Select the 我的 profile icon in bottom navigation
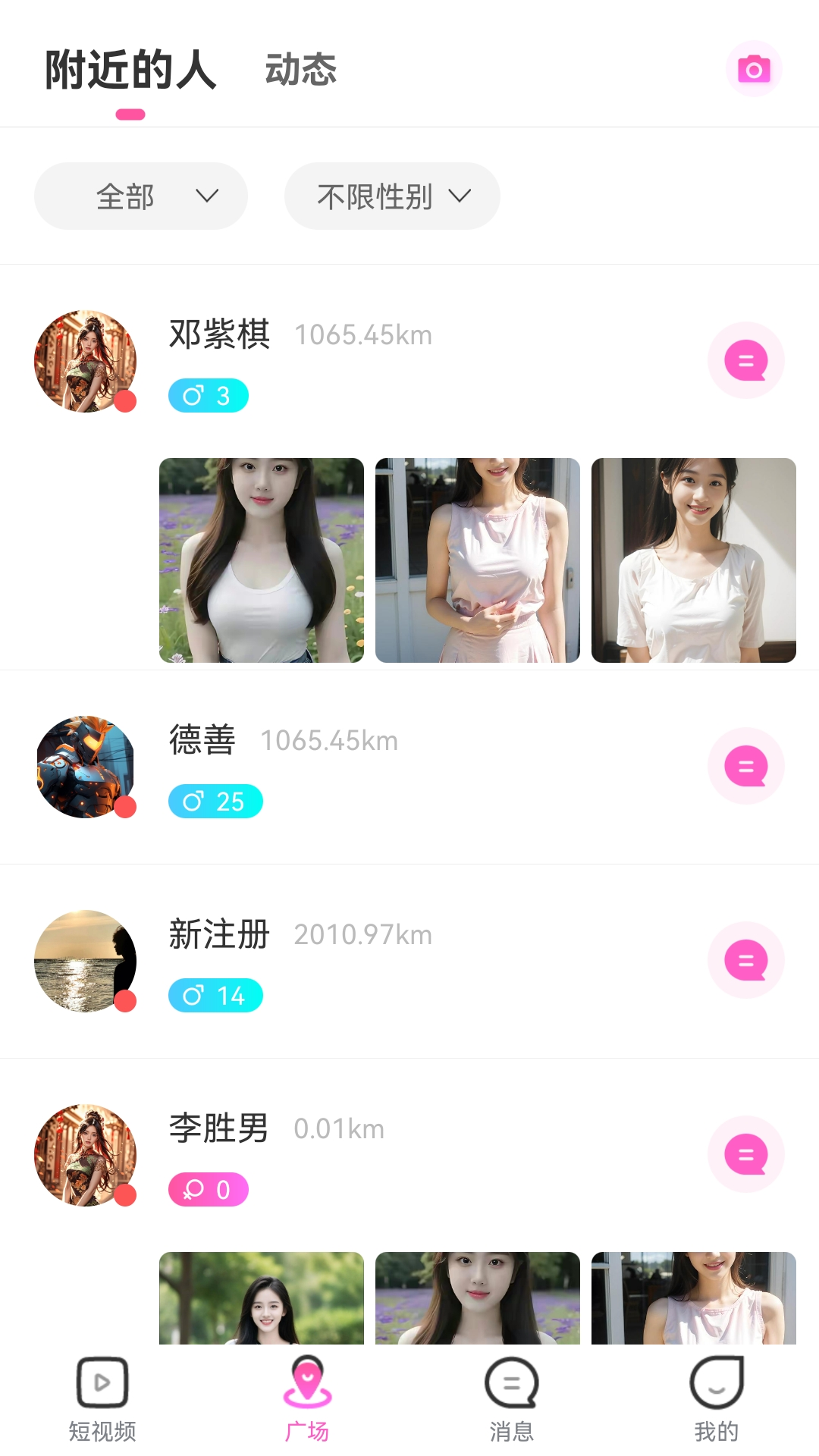The width and height of the screenshot is (819, 1456). (x=716, y=1383)
